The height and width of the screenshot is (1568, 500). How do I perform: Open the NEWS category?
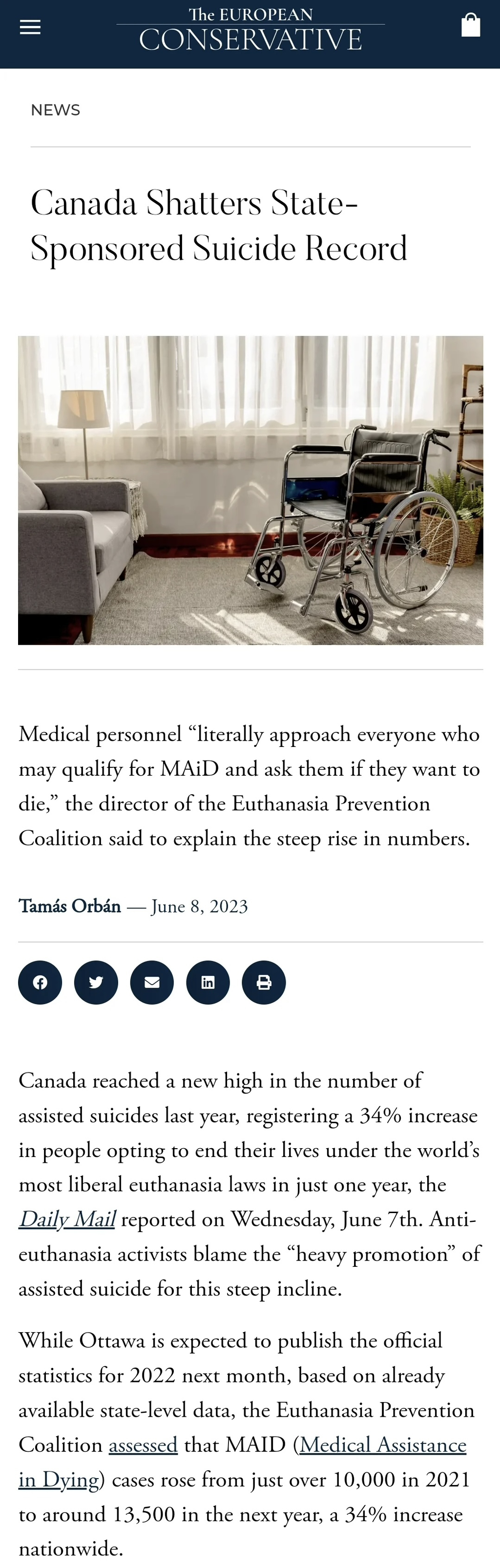pyautogui.click(x=56, y=110)
